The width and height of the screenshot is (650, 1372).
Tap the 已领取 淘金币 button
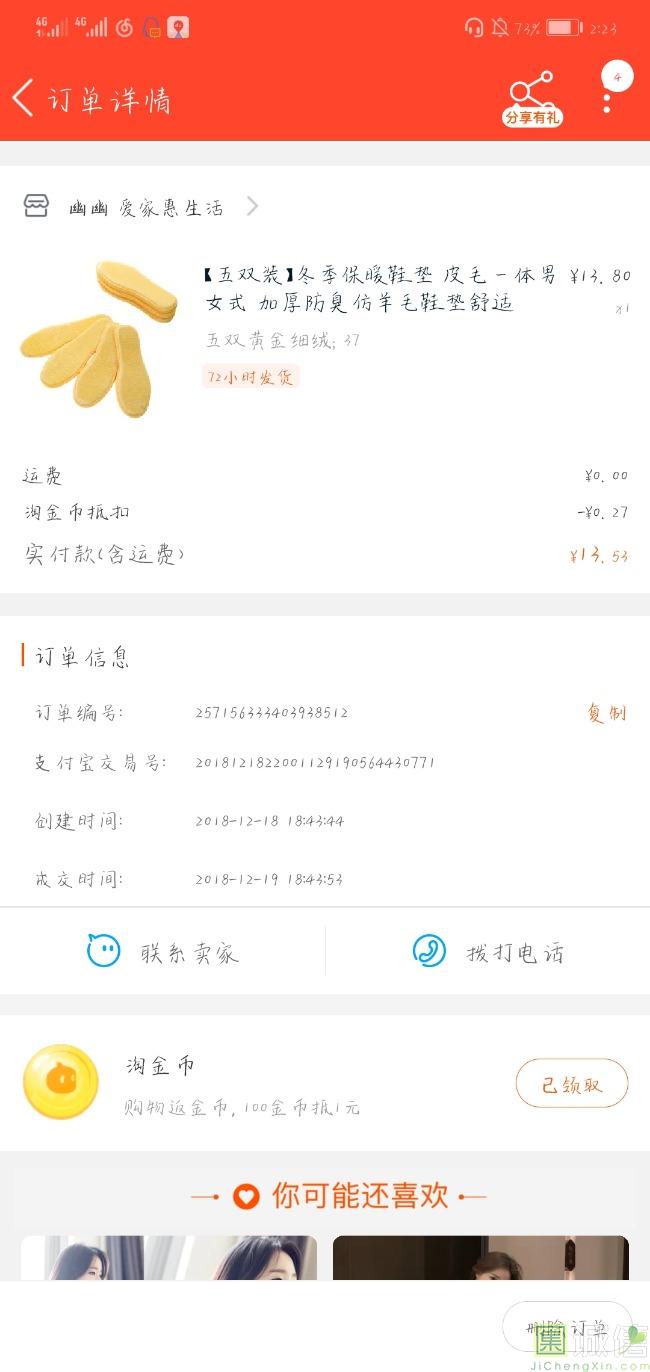(572, 1084)
